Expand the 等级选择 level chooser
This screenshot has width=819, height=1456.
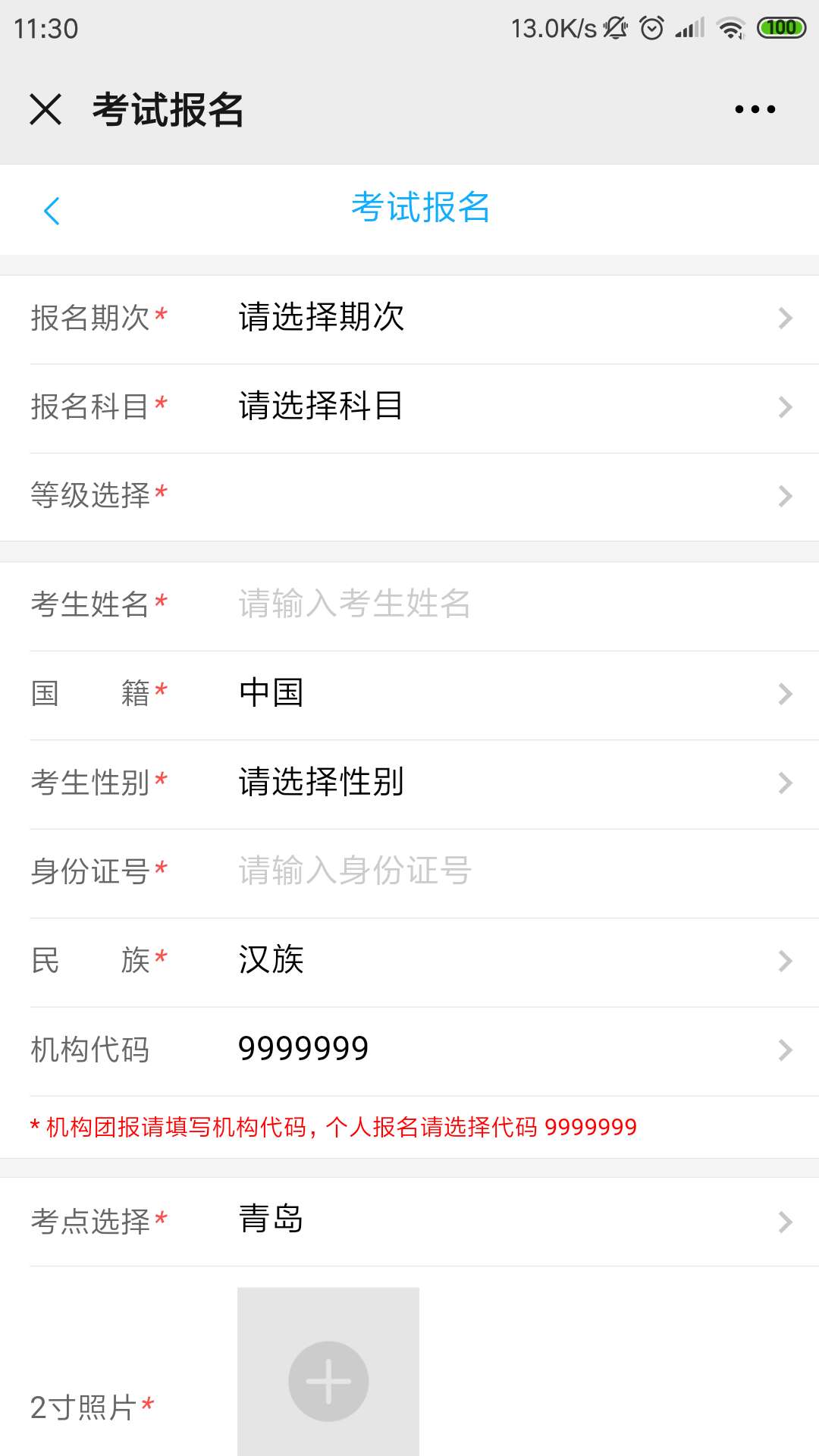pyautogui.click(x=409, y=495)
